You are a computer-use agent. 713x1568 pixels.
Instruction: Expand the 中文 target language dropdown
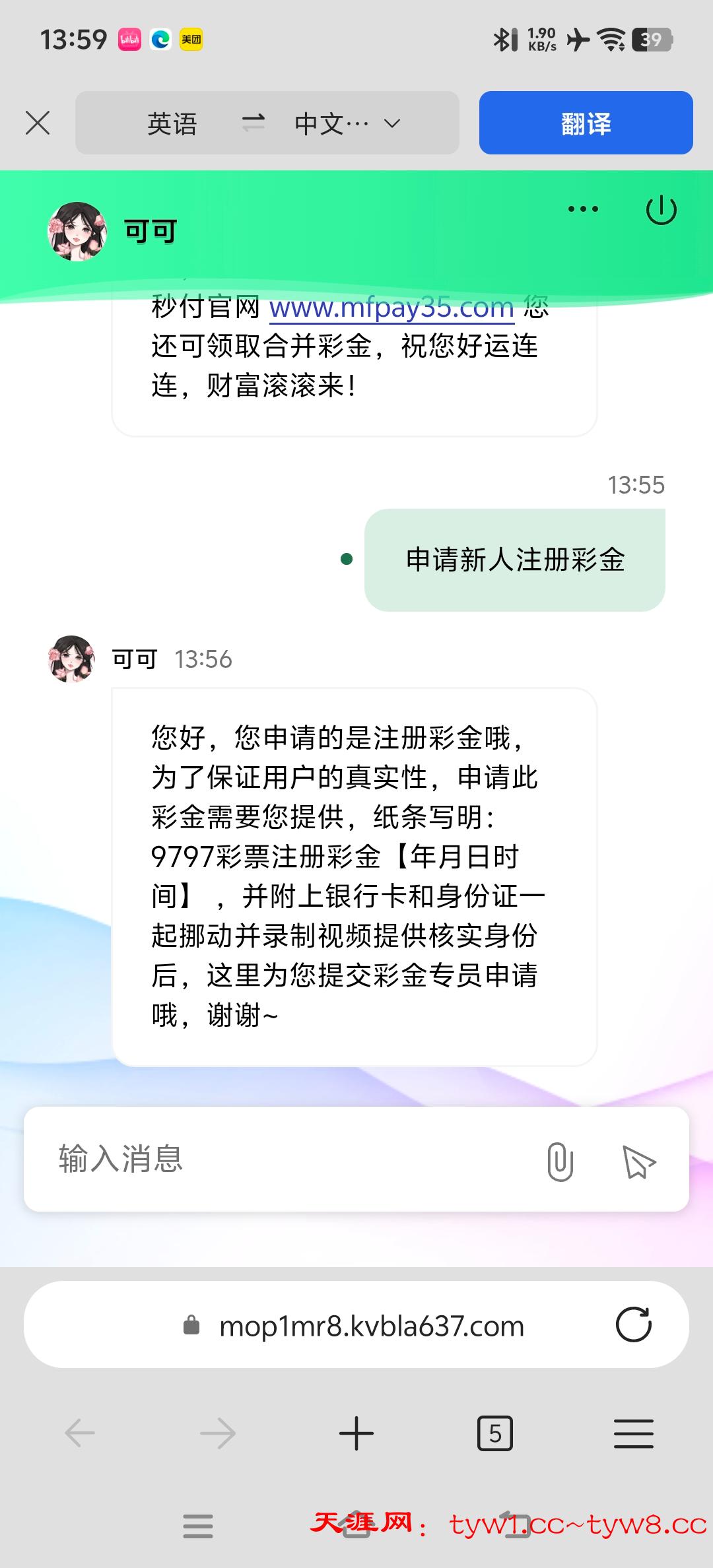coord(347,123)
